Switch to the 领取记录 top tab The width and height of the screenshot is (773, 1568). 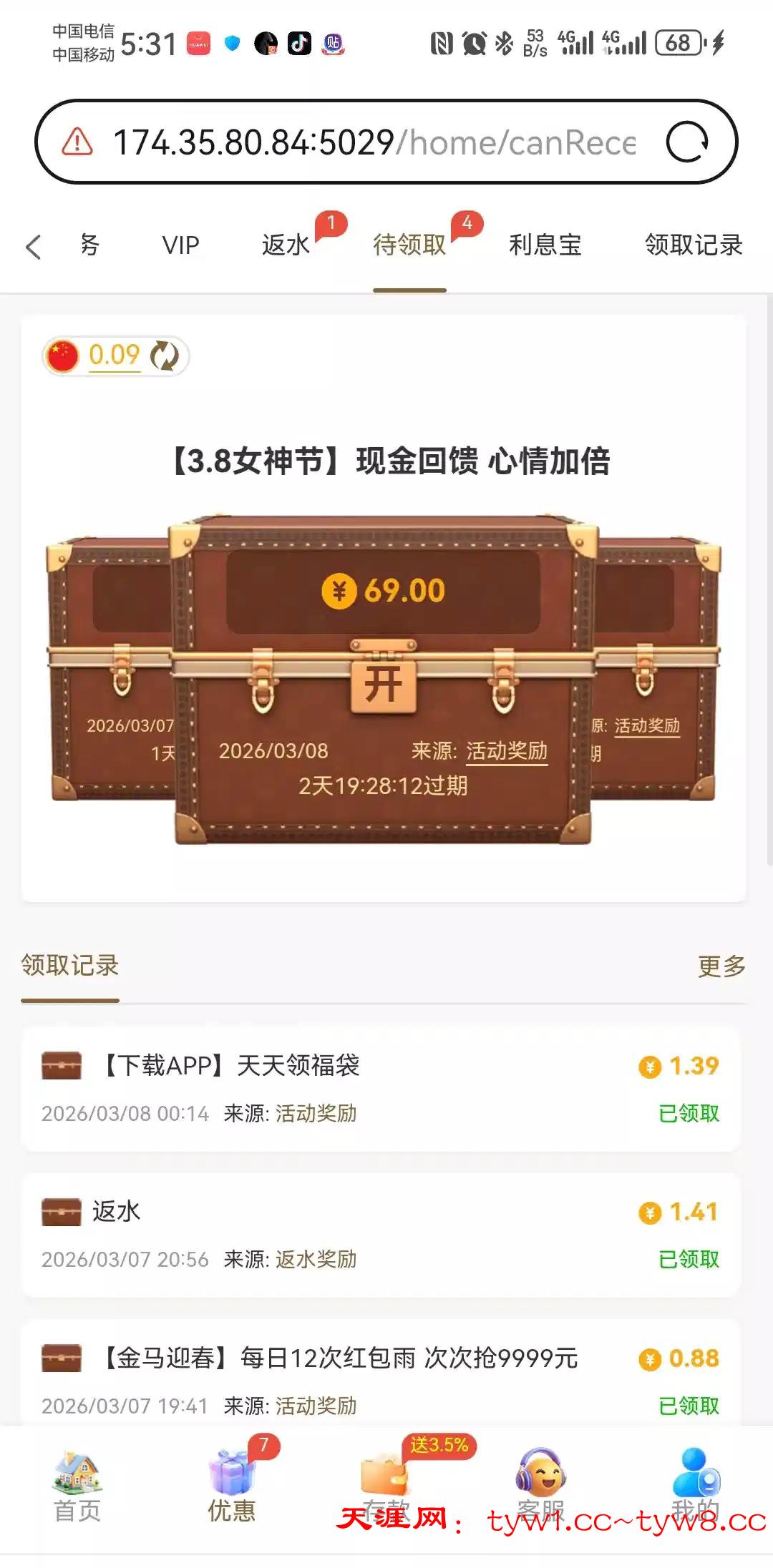click(x=693, y=245)
